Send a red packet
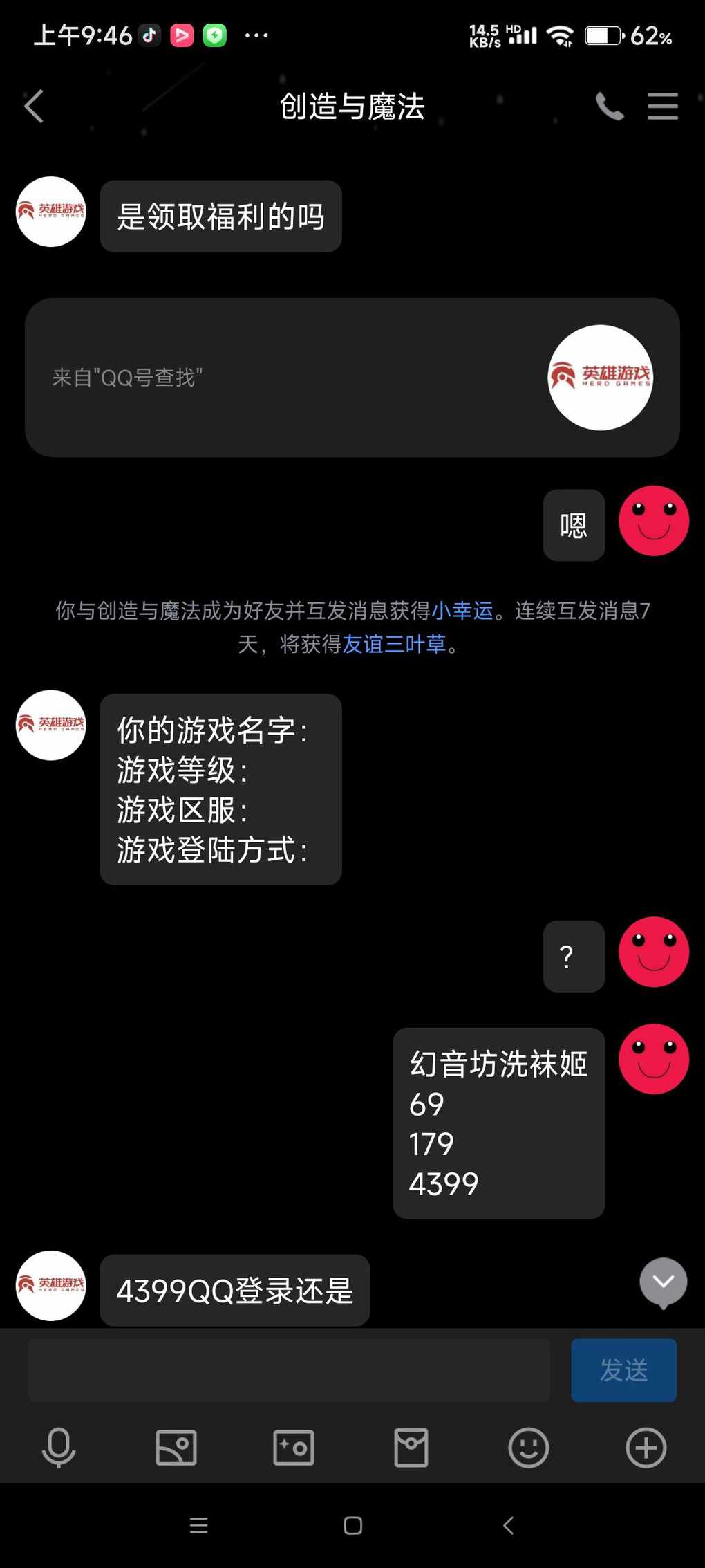This screenshot has height=1568, width=705. (411, 1447)
